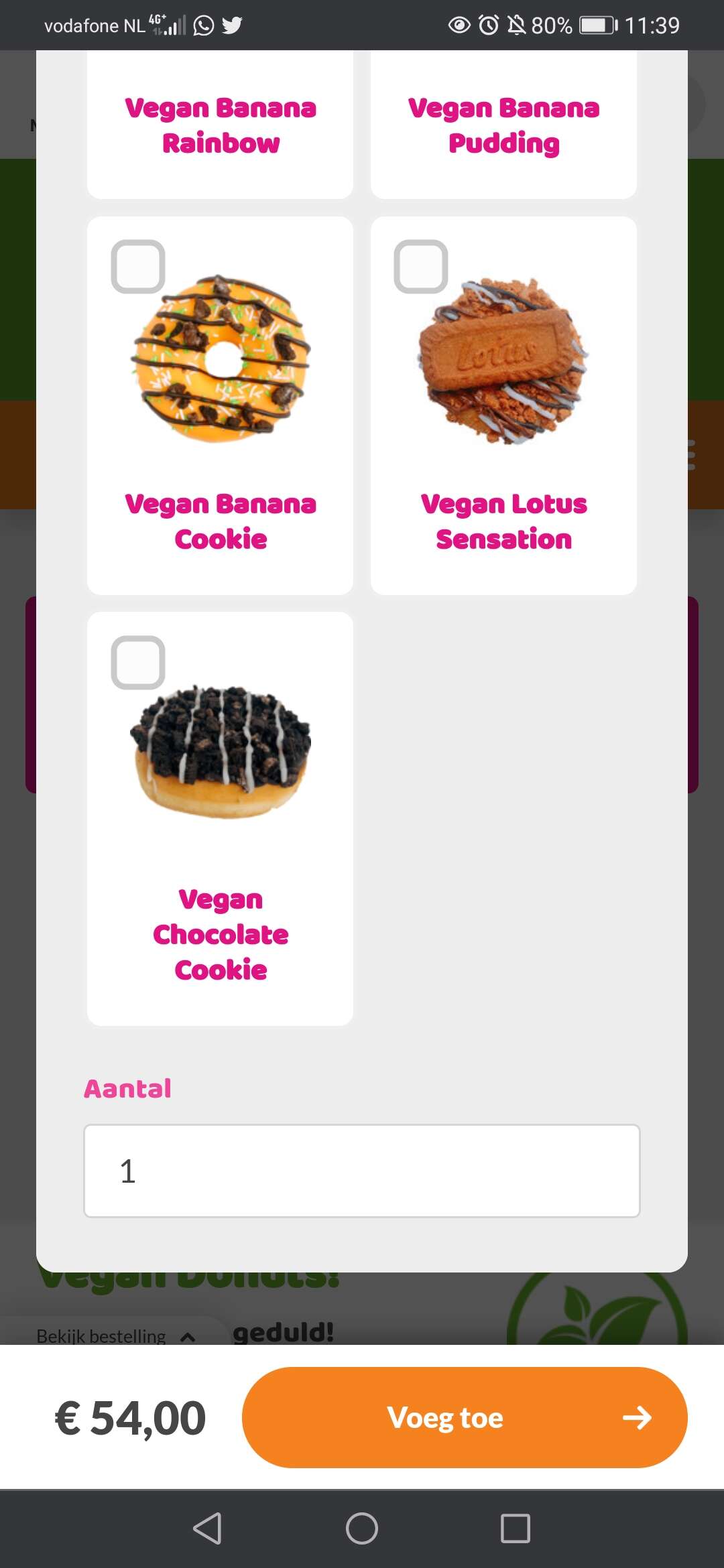Go back with the system back button
724x1568 pixels.
coord(207,1528)
